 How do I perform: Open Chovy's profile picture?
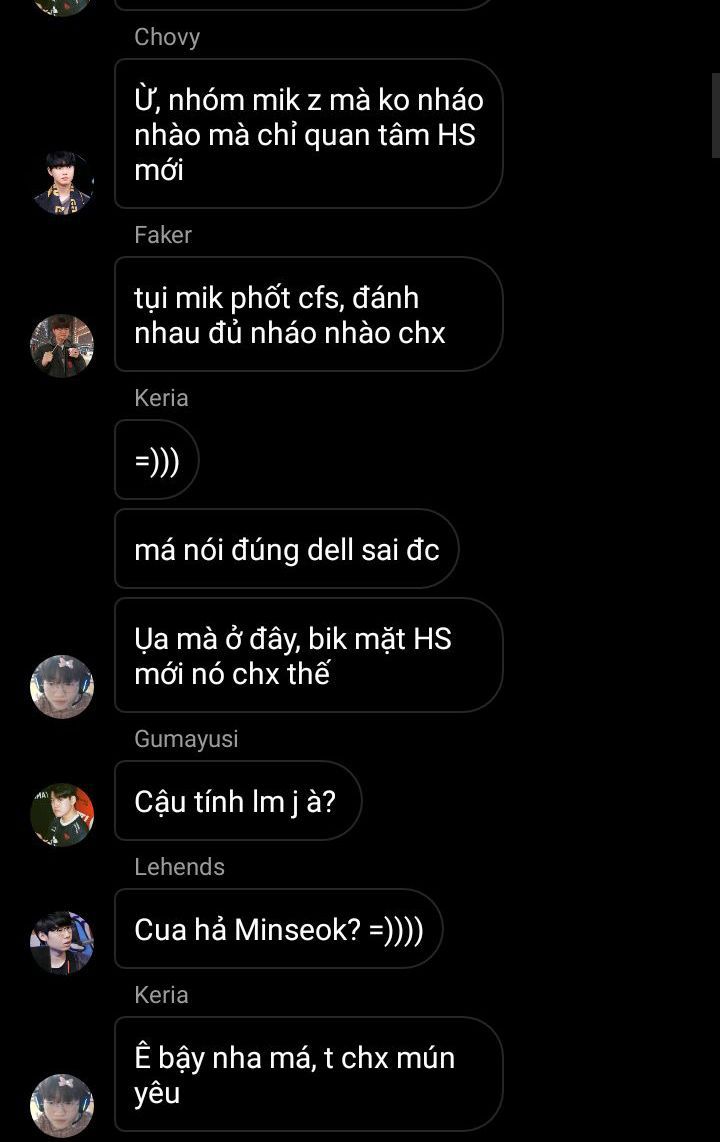pyautogui.click(x=62, y=183)
